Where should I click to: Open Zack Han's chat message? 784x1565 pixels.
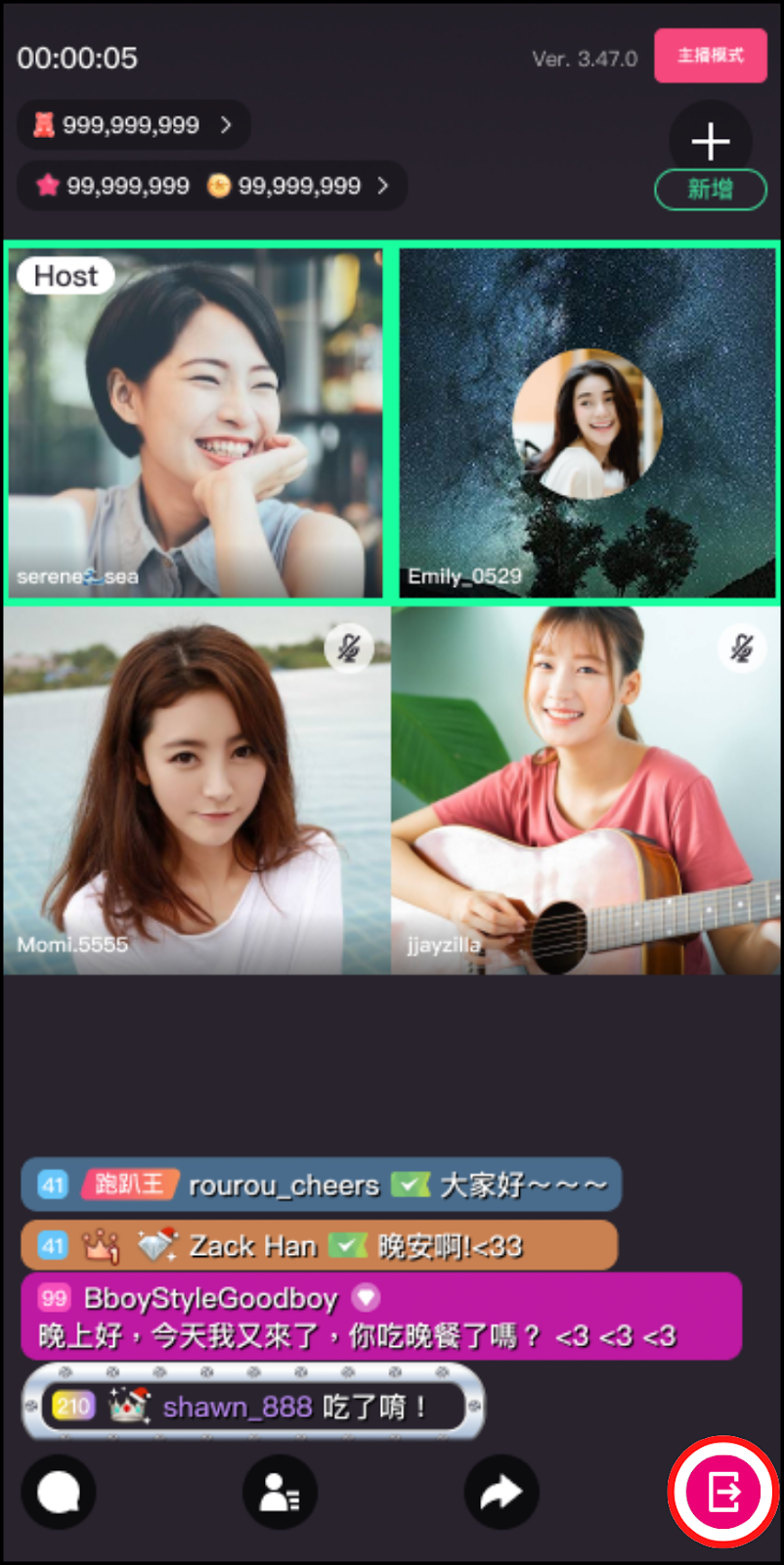tap(319, 1246)
